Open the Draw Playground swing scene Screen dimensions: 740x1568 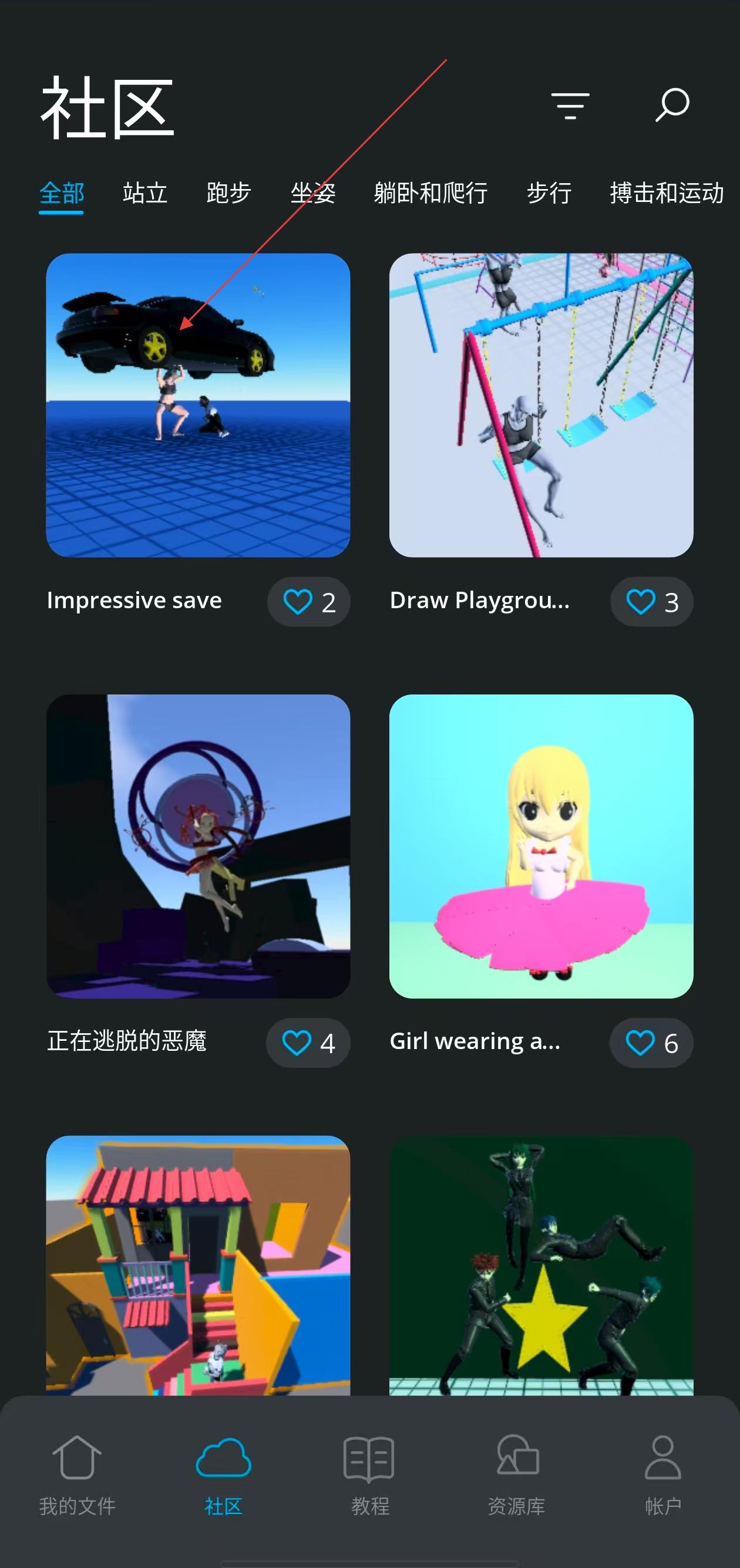541,405
